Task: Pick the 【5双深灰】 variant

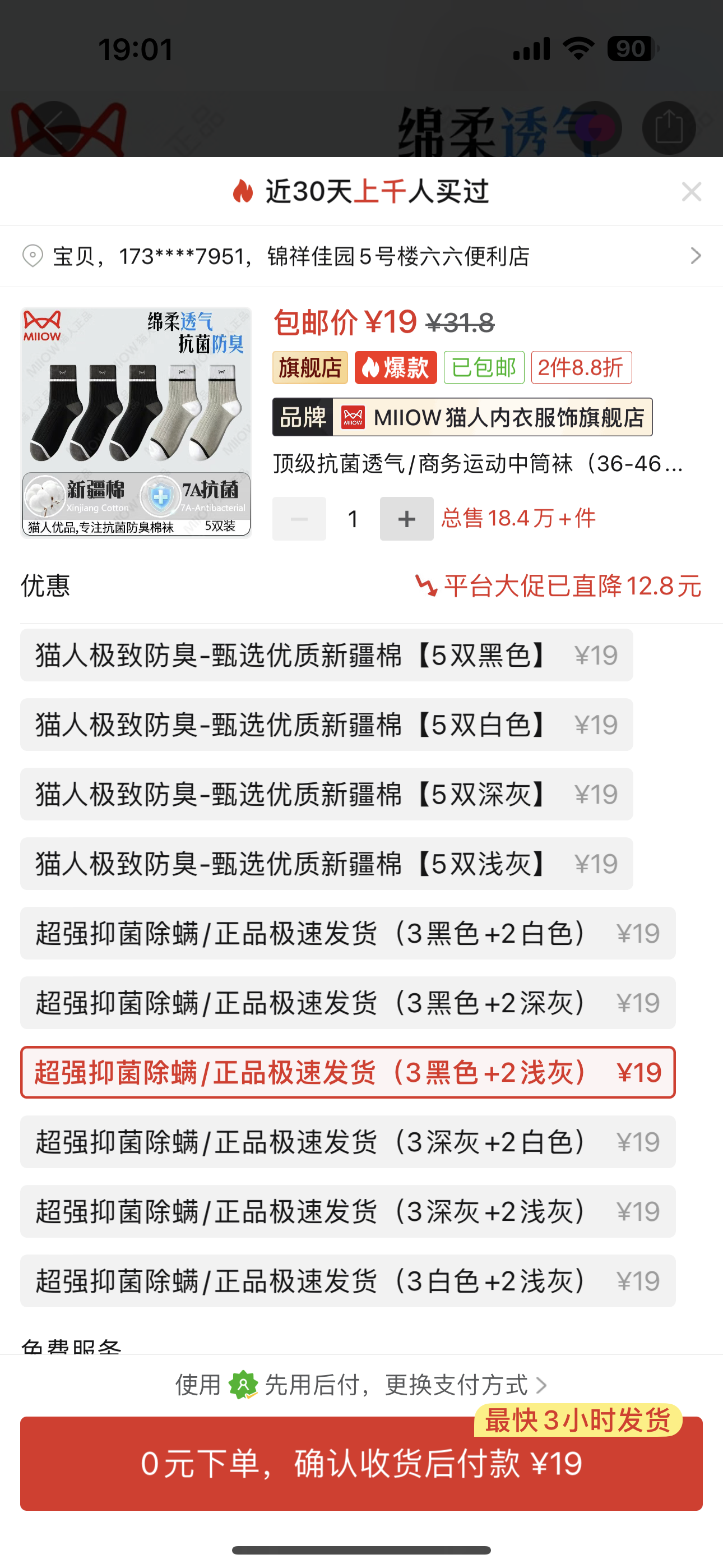Action: point(326,794)
